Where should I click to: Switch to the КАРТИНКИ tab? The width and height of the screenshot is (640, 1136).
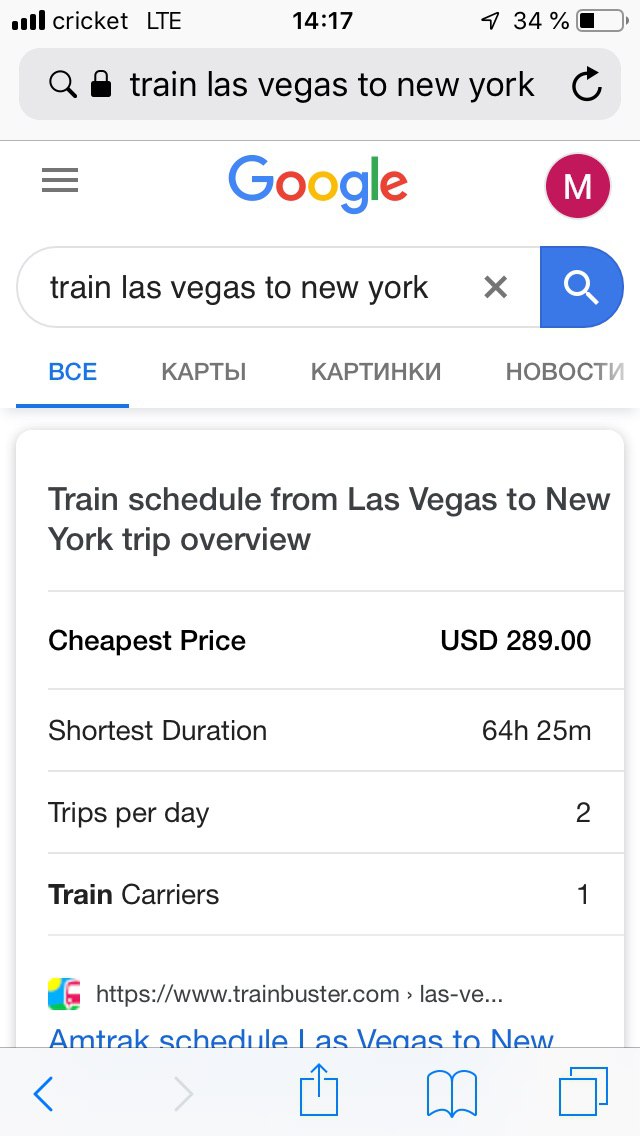coord(375,372)
